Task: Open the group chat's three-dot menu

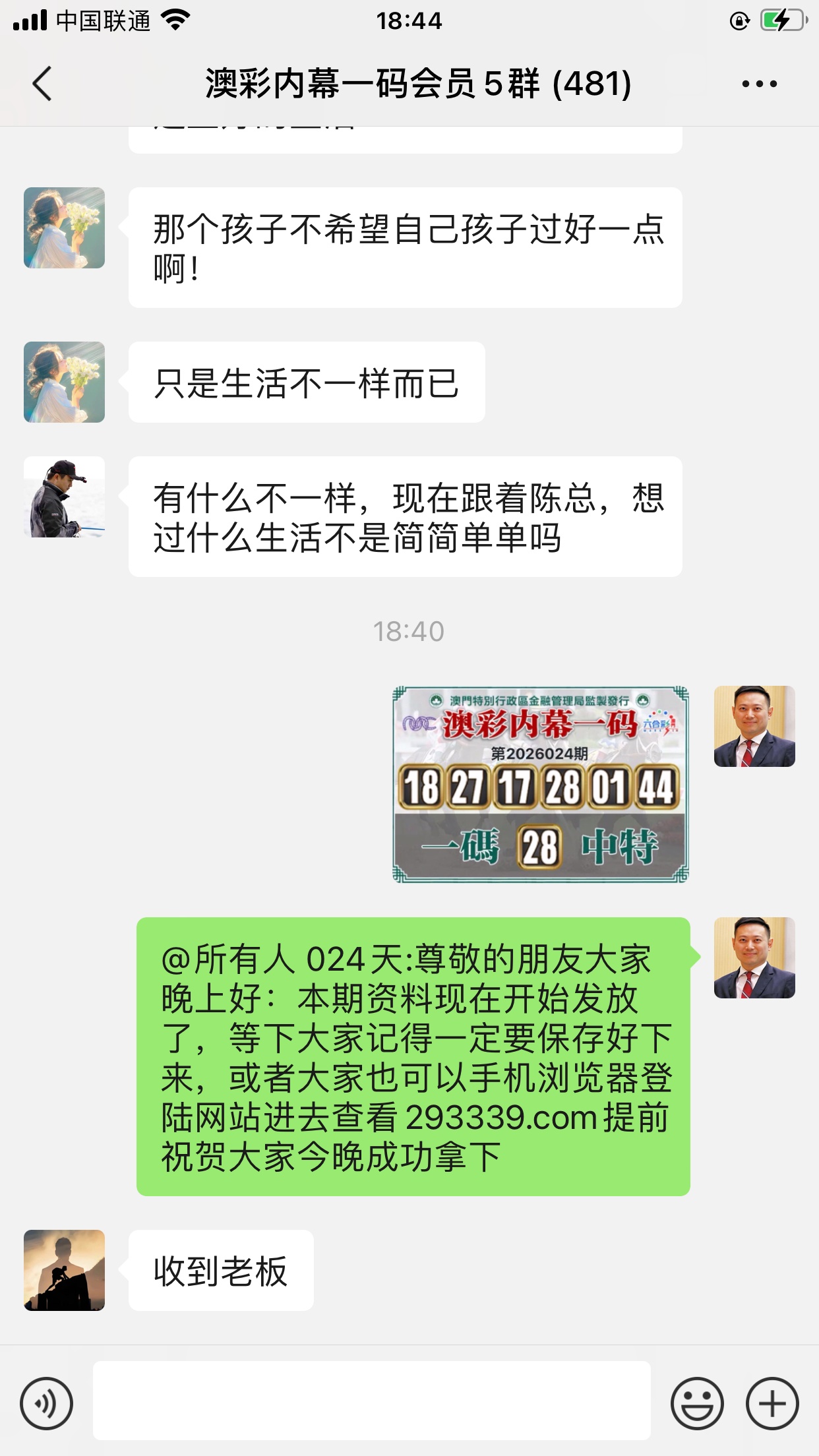Action: [759, 84]
